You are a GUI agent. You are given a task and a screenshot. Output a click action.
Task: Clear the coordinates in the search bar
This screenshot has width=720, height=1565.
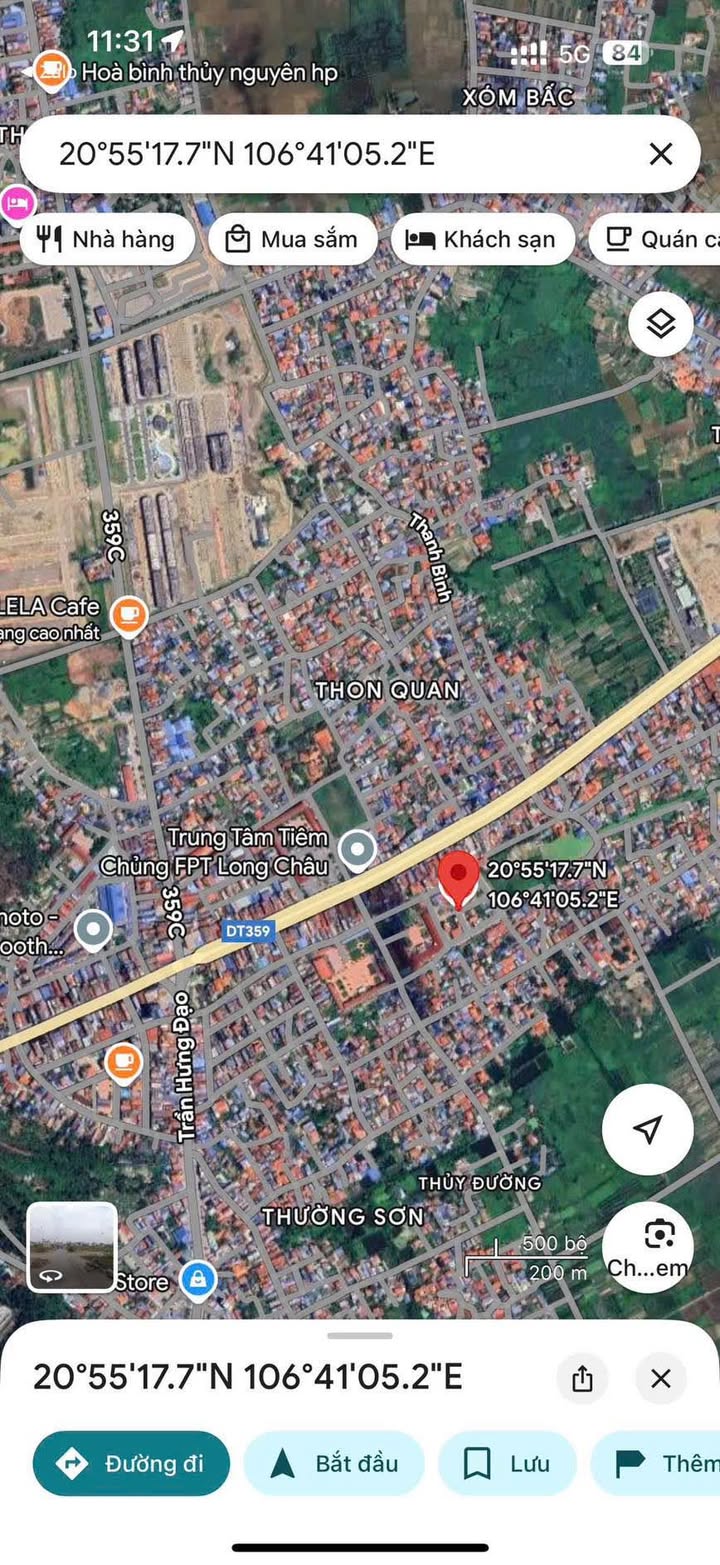660,154
